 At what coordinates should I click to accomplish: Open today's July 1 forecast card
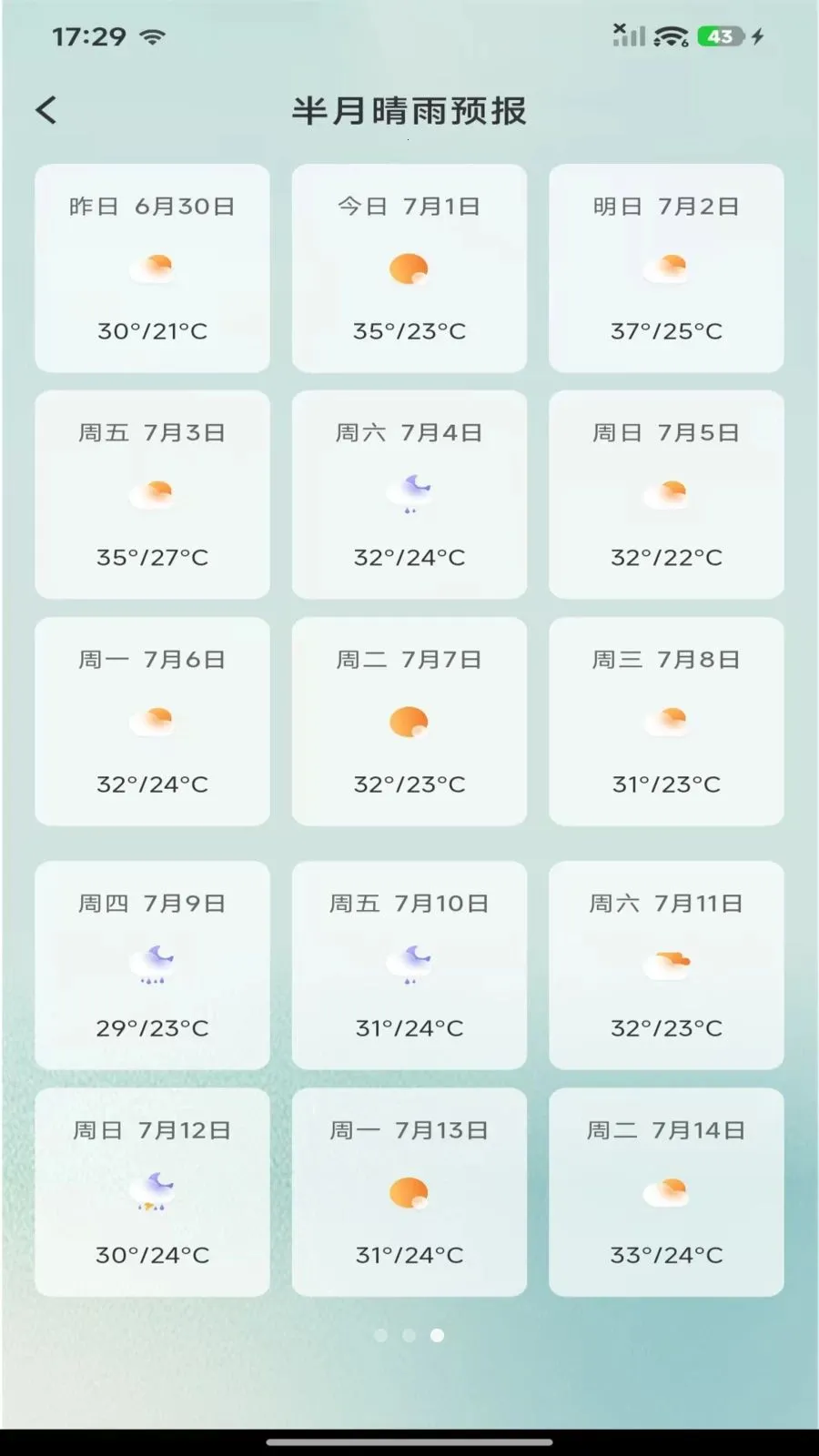tap(409, 268)
